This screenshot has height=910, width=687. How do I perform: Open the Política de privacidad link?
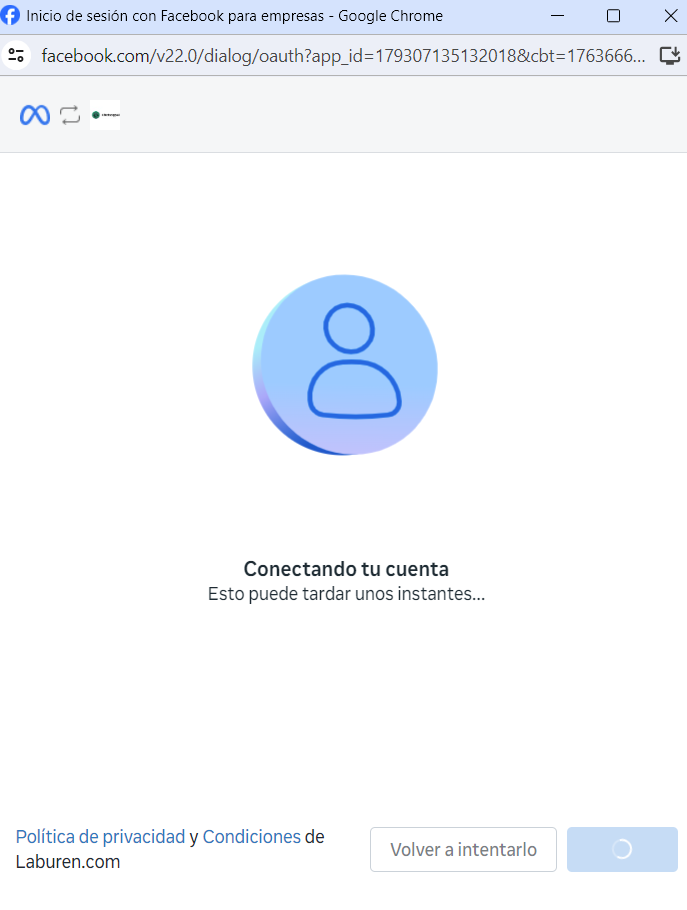[x=101, y=837]
